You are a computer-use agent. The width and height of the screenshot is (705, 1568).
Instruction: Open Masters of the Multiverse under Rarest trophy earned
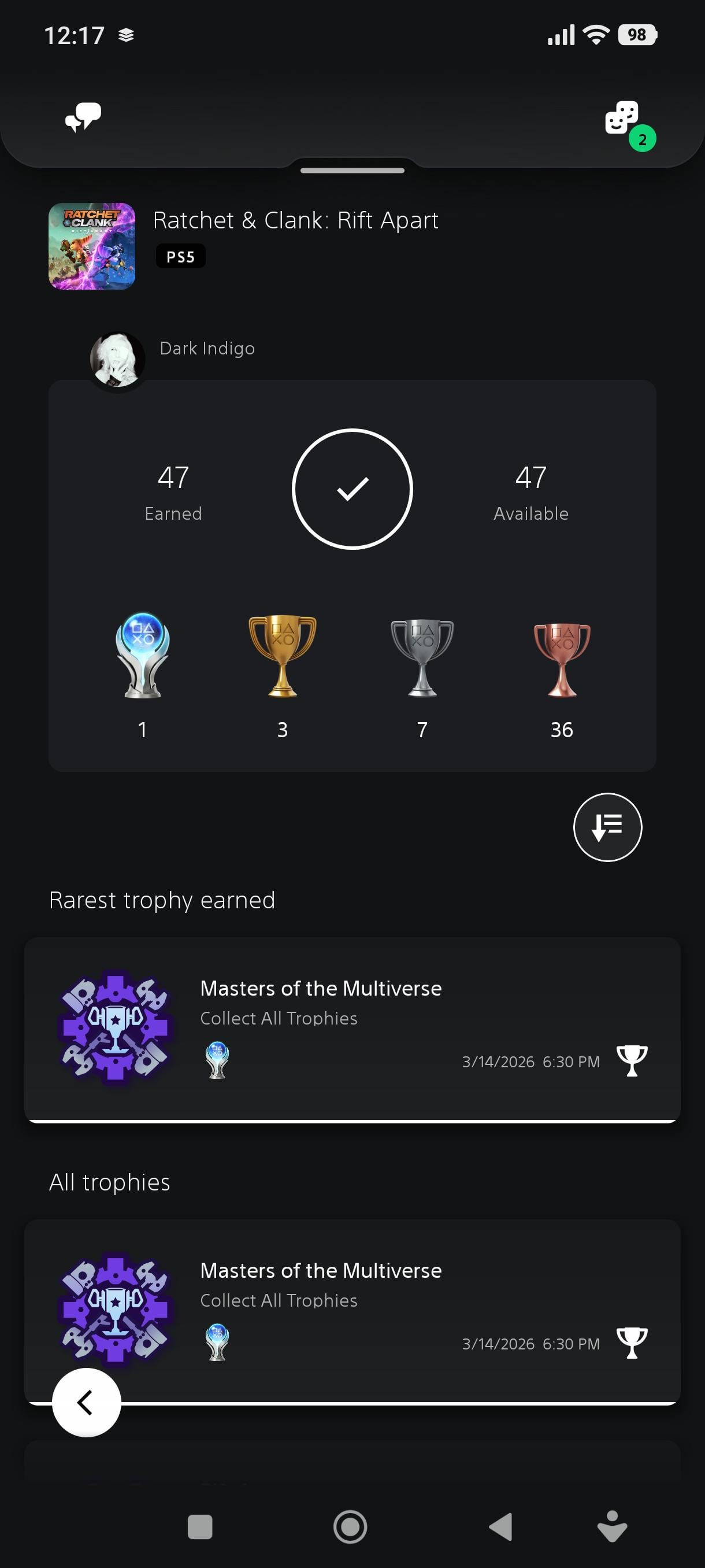tap(351, 1027)
